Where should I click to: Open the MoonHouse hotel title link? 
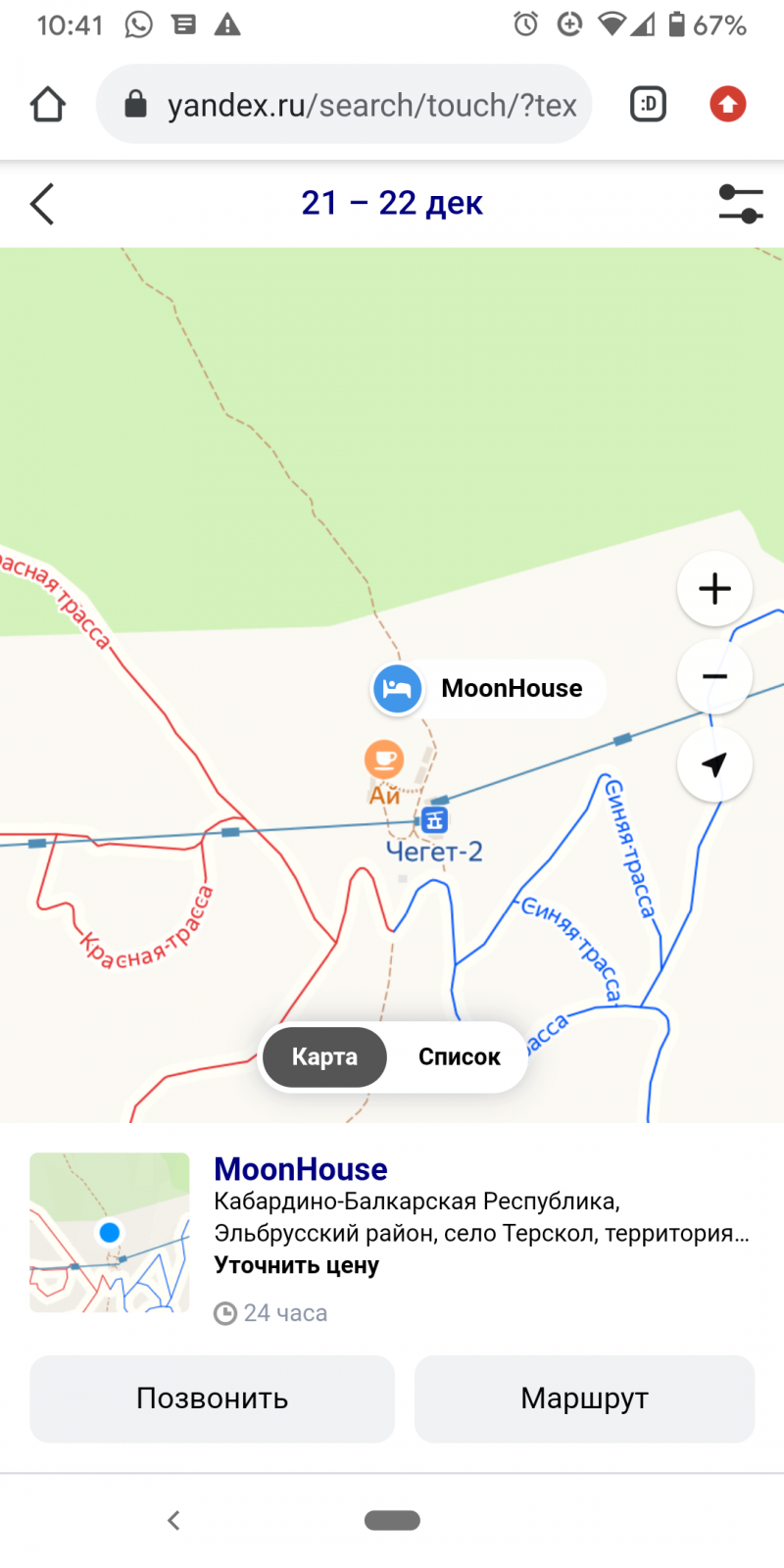pyautogui.click(x=301, y=1169)
